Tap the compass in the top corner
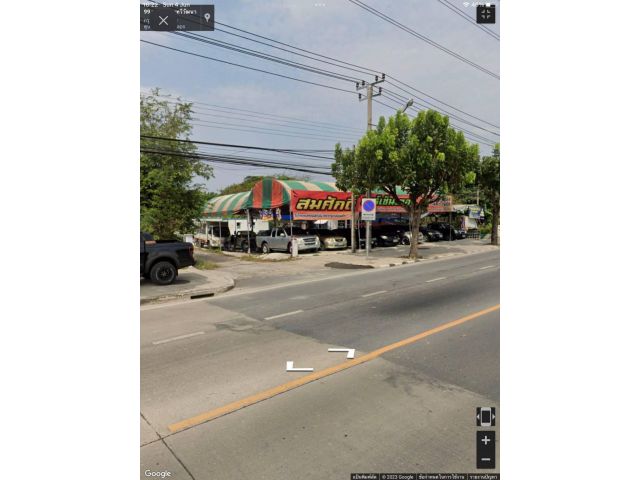Viewport: 640px width, 480px height. [485, 14]
